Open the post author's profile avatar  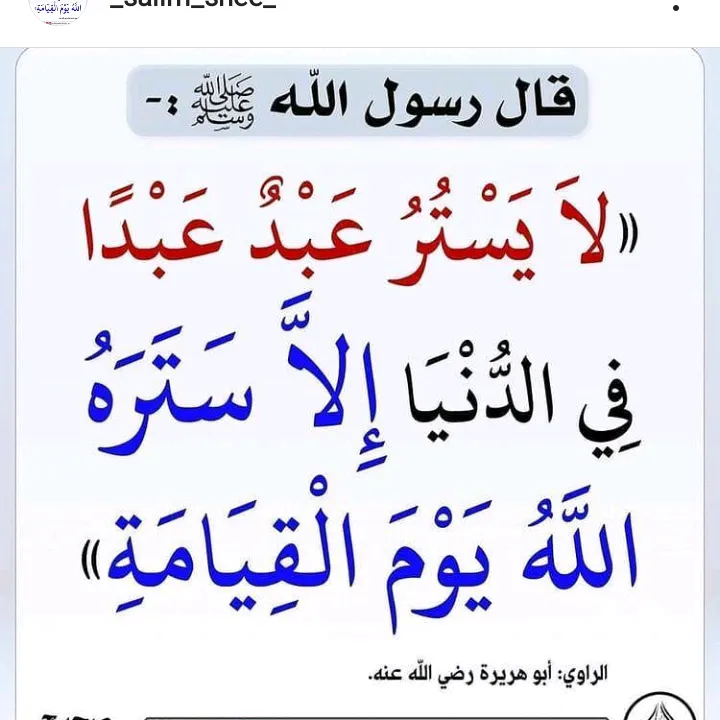tap(58, 8)
